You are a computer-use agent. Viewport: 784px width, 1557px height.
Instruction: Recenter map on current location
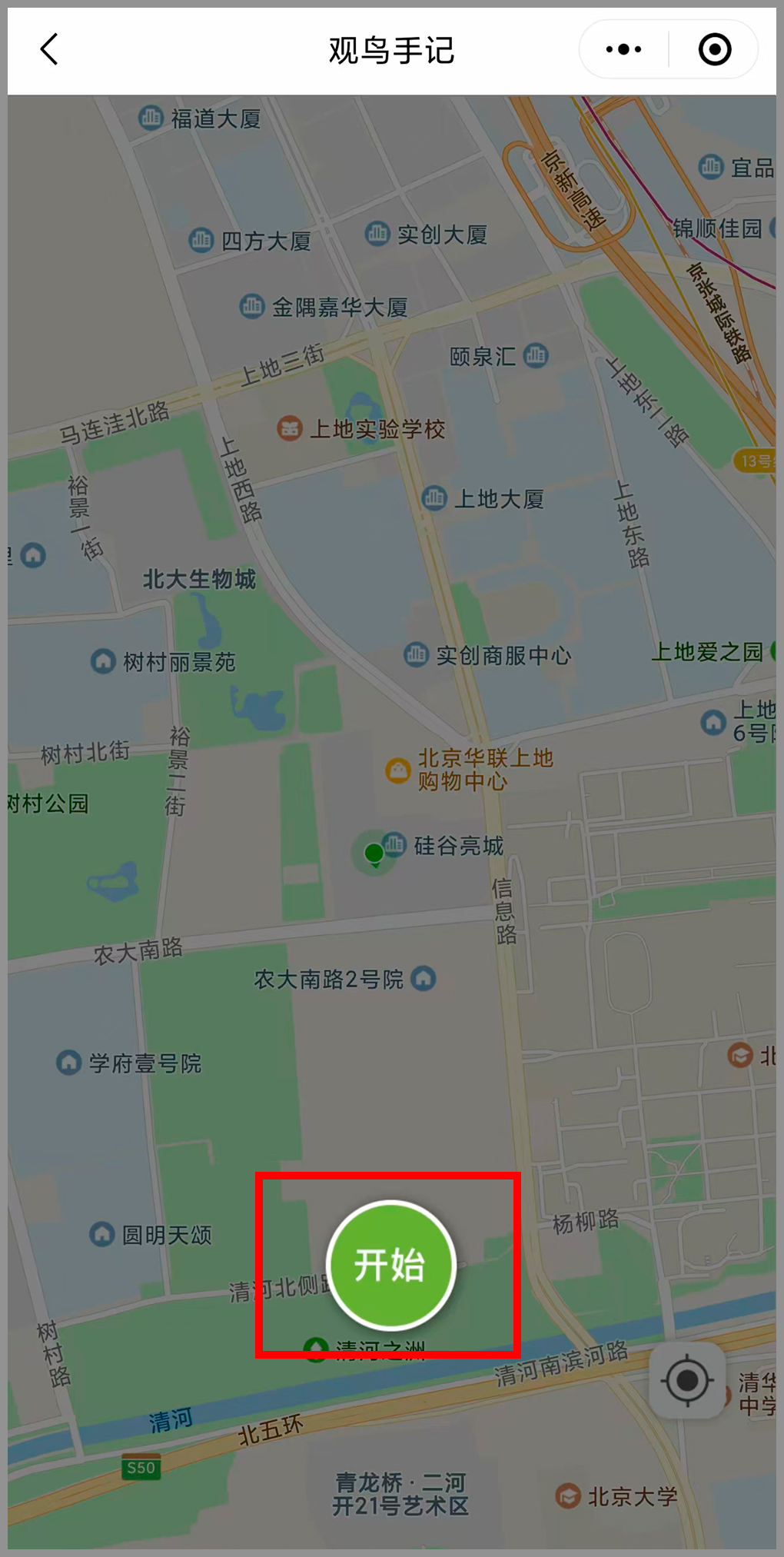(686, 1380)
